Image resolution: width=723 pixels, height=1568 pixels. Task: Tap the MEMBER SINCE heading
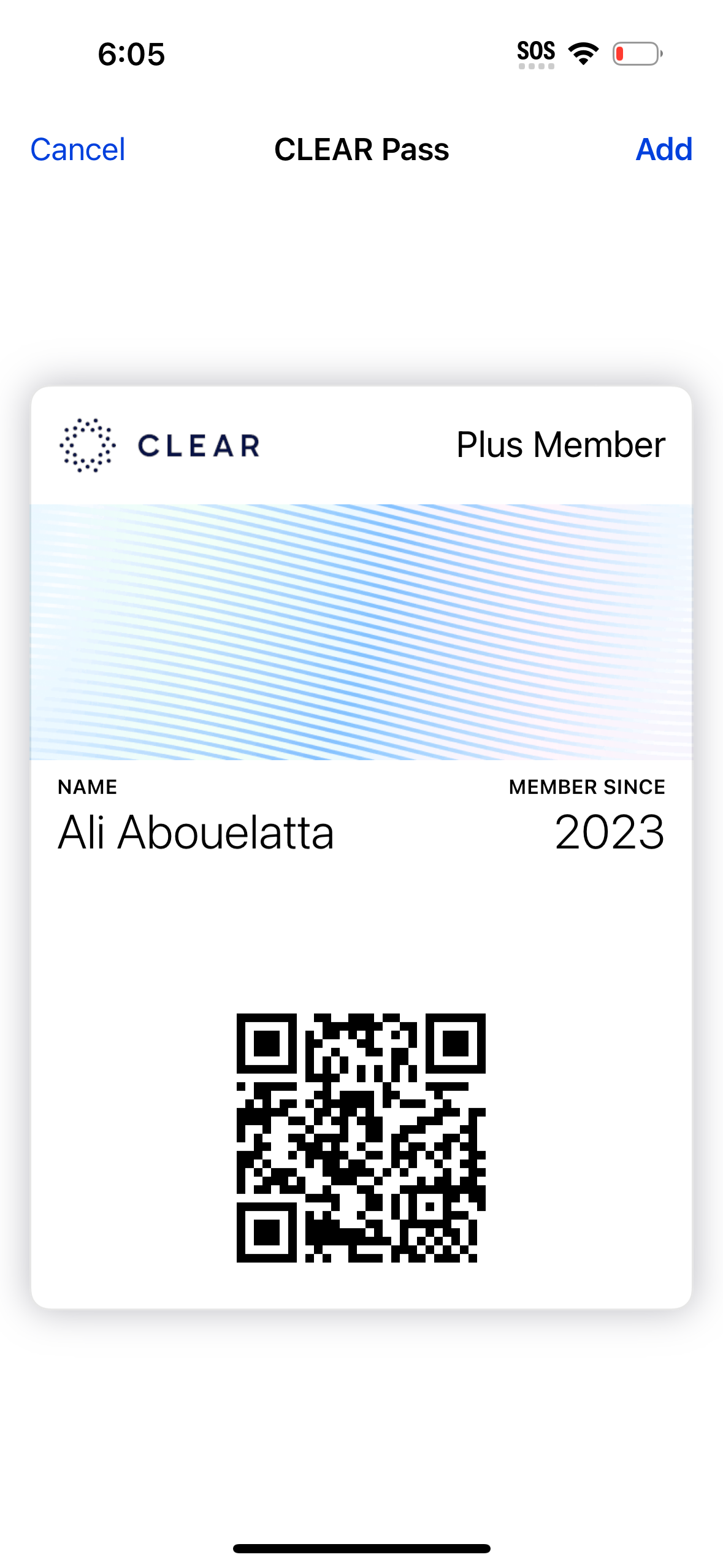587,786
